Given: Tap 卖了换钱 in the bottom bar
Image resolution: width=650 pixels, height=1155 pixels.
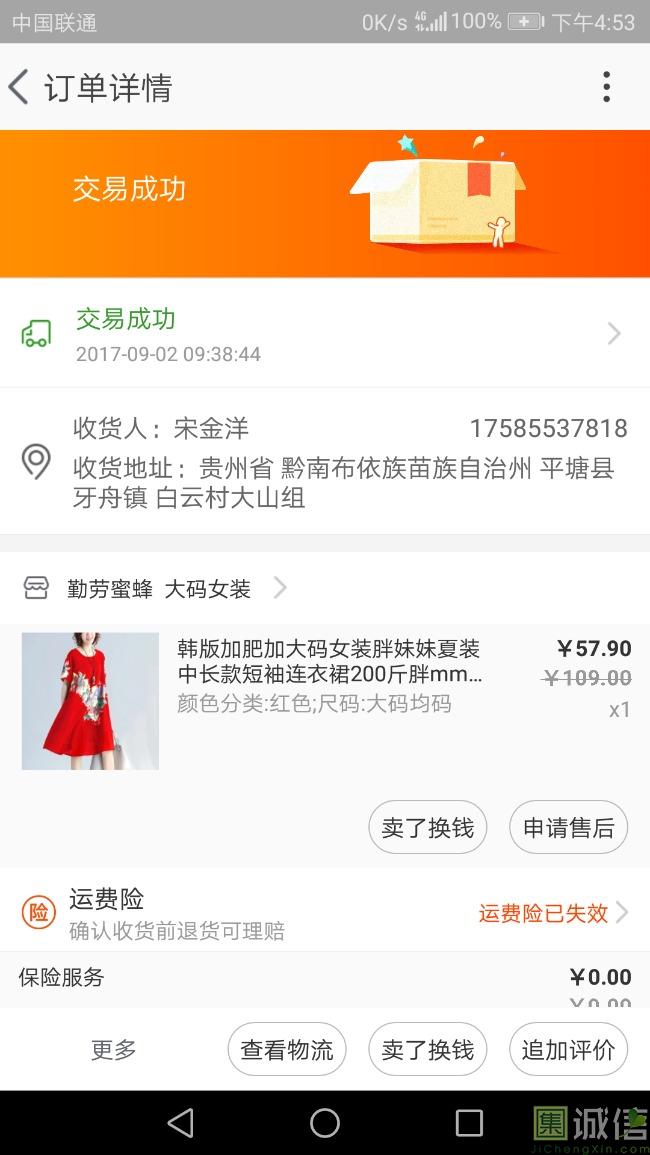Looking at the screenshot, I should [427, 1050].
